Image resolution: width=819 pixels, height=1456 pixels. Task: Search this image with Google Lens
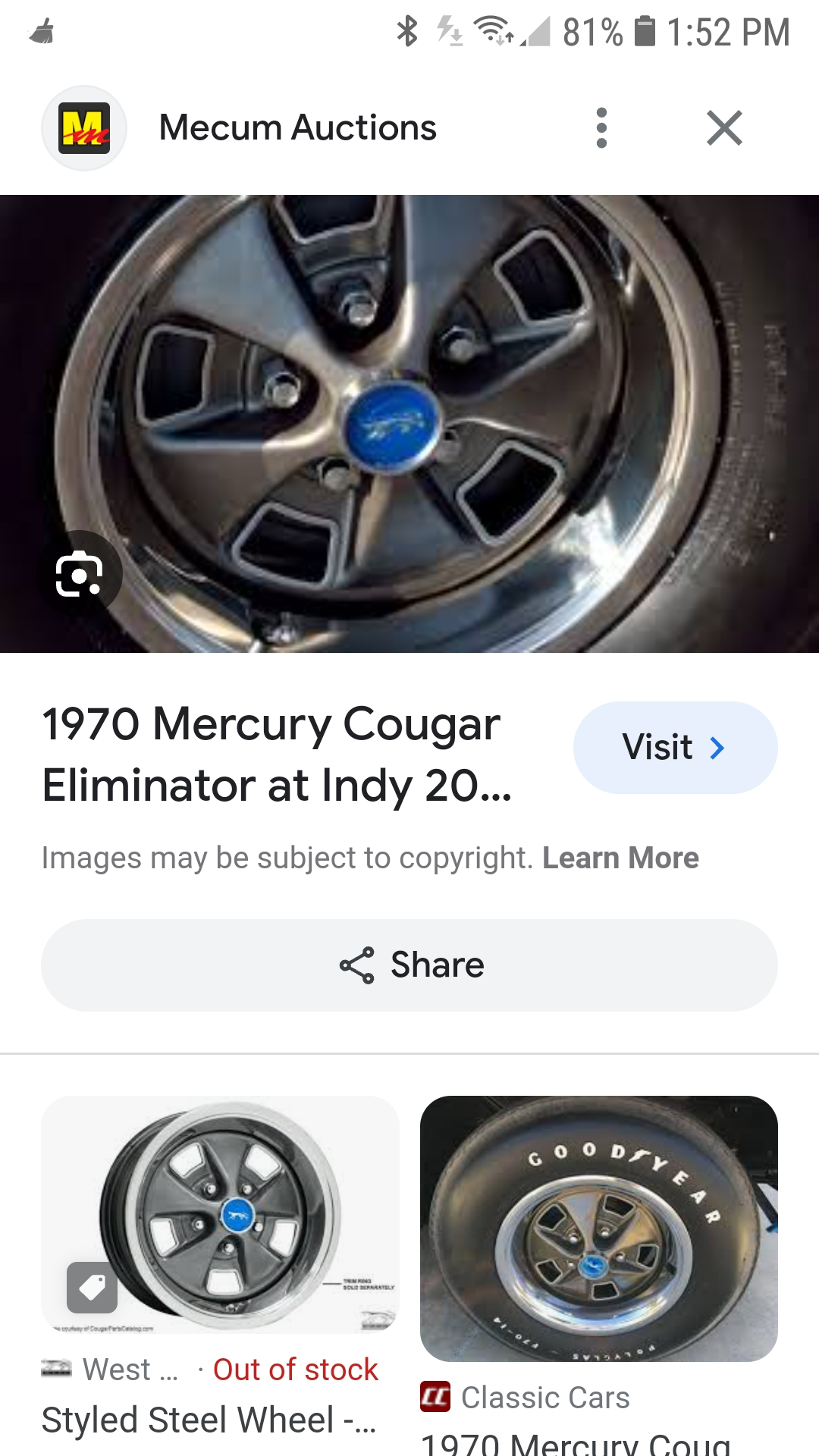[80, 574]
